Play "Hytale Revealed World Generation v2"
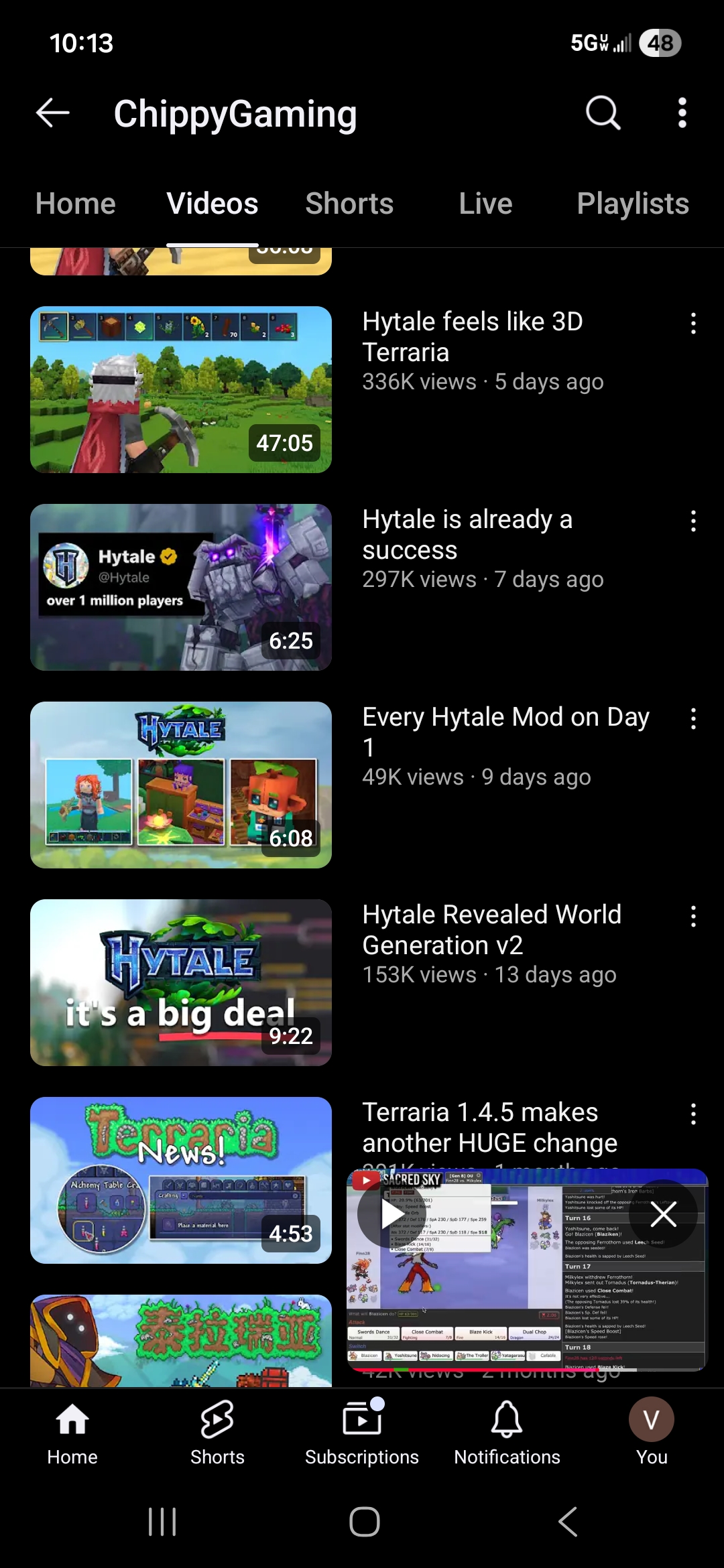Image resolution: width=724 pixels, height=1568 pixels. pos(181,982)
